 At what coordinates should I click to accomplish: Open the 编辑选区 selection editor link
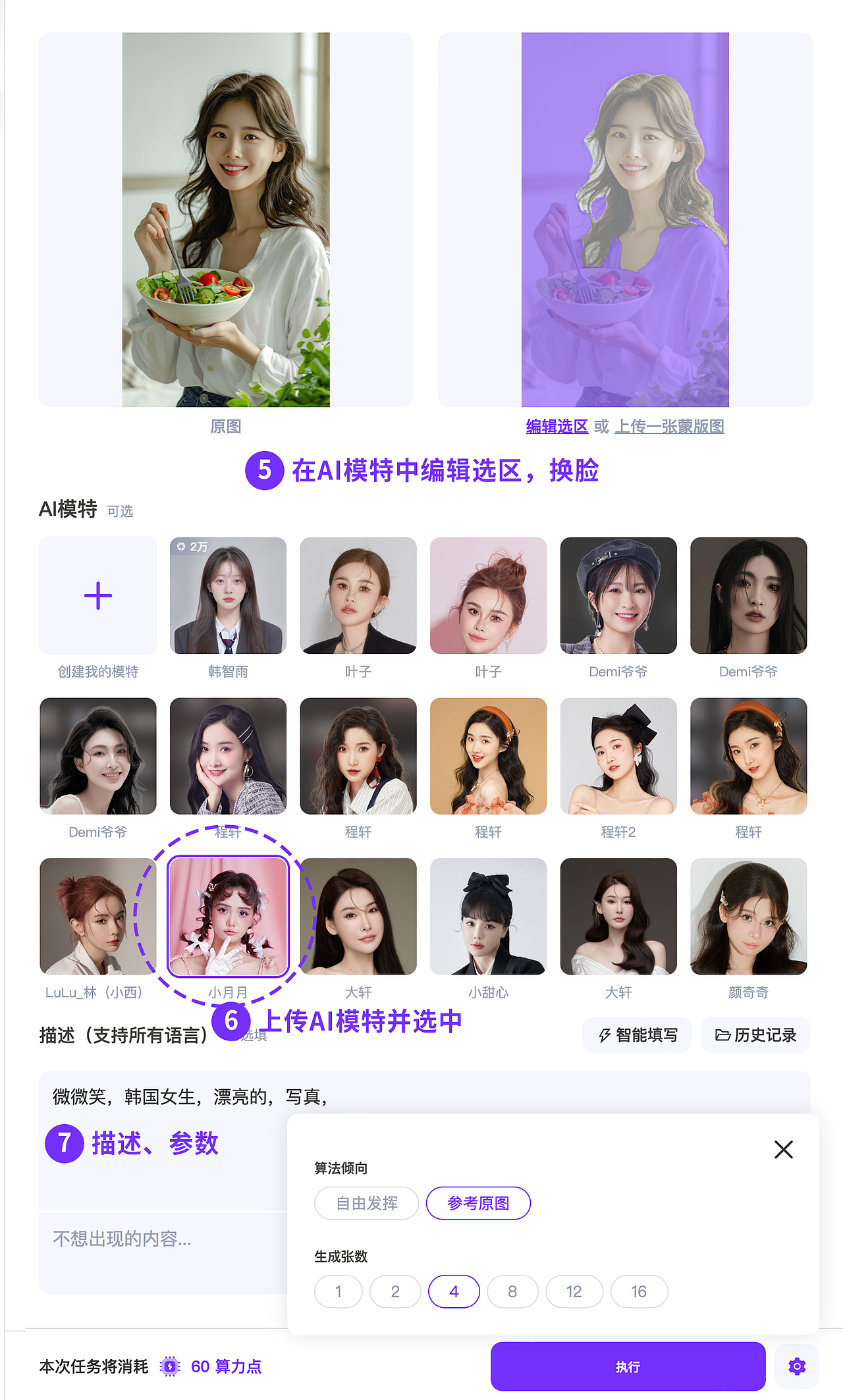[557, 427]
